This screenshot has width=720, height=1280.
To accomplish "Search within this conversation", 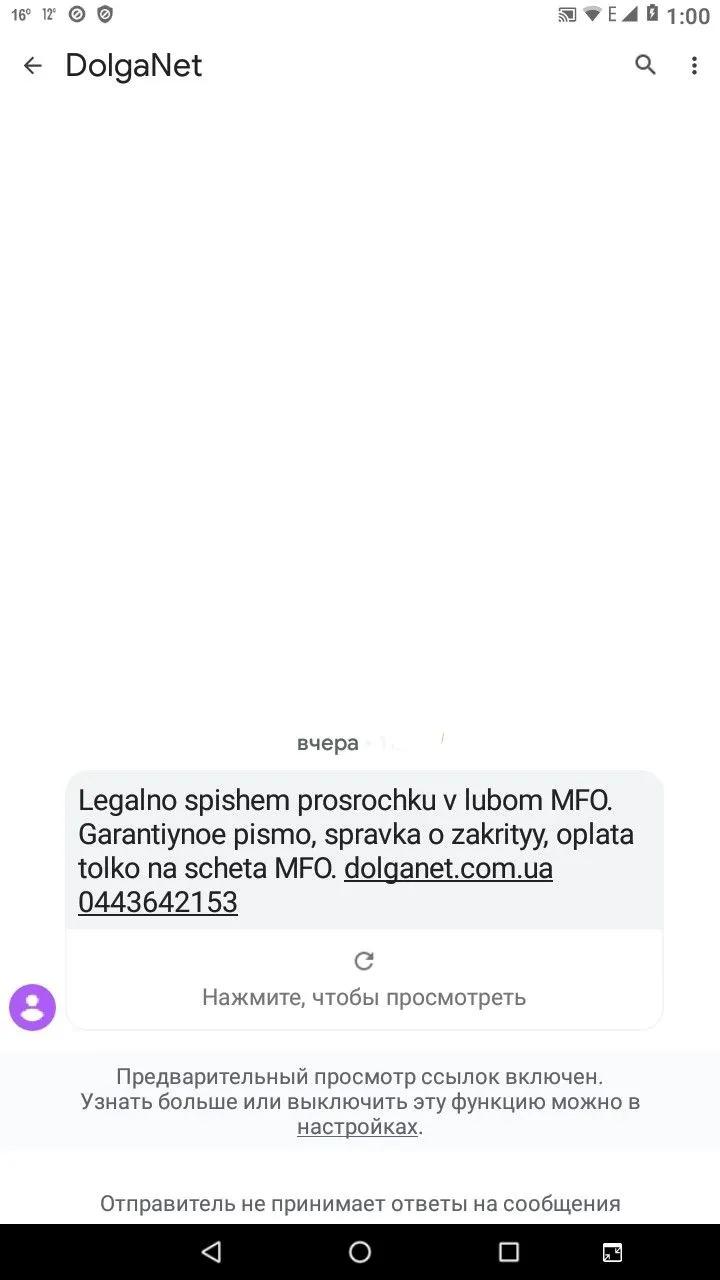I will 646,66.
